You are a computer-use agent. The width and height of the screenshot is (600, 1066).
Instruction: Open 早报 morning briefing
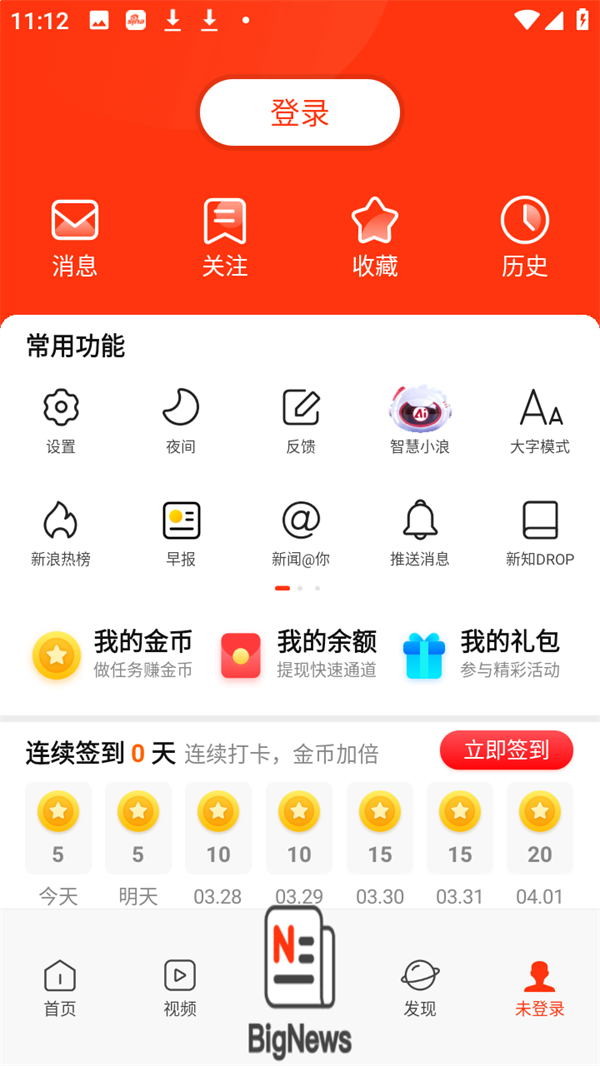(x=181, y=533)
